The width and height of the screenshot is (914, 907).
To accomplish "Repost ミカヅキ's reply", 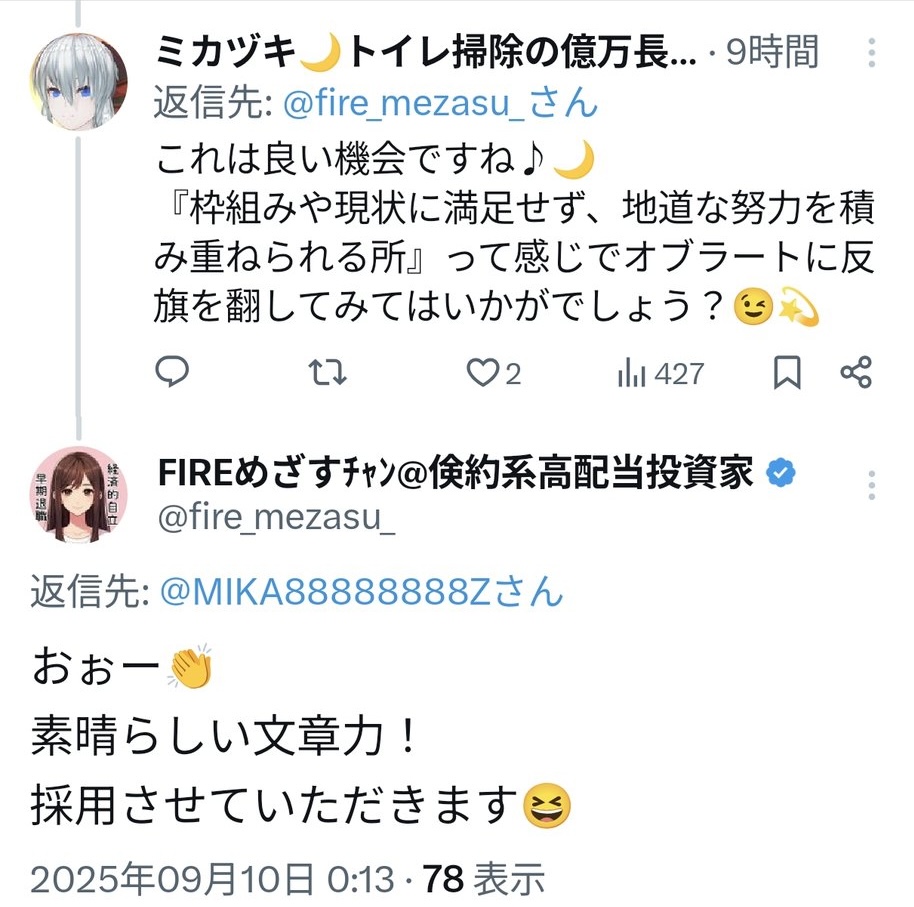I will (329, 373).
